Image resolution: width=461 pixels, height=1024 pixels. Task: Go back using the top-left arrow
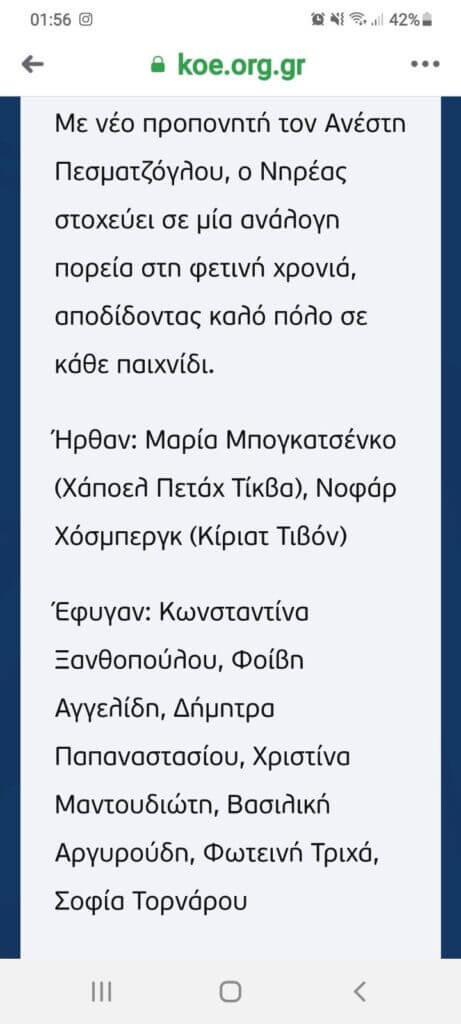click(33, 64)
